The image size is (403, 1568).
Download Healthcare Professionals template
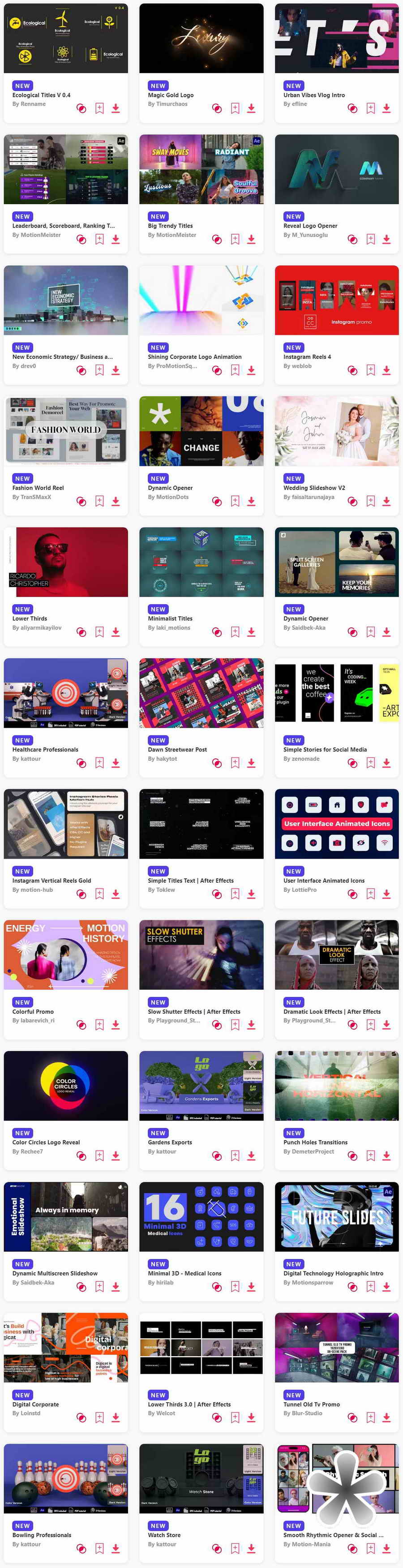116,763
